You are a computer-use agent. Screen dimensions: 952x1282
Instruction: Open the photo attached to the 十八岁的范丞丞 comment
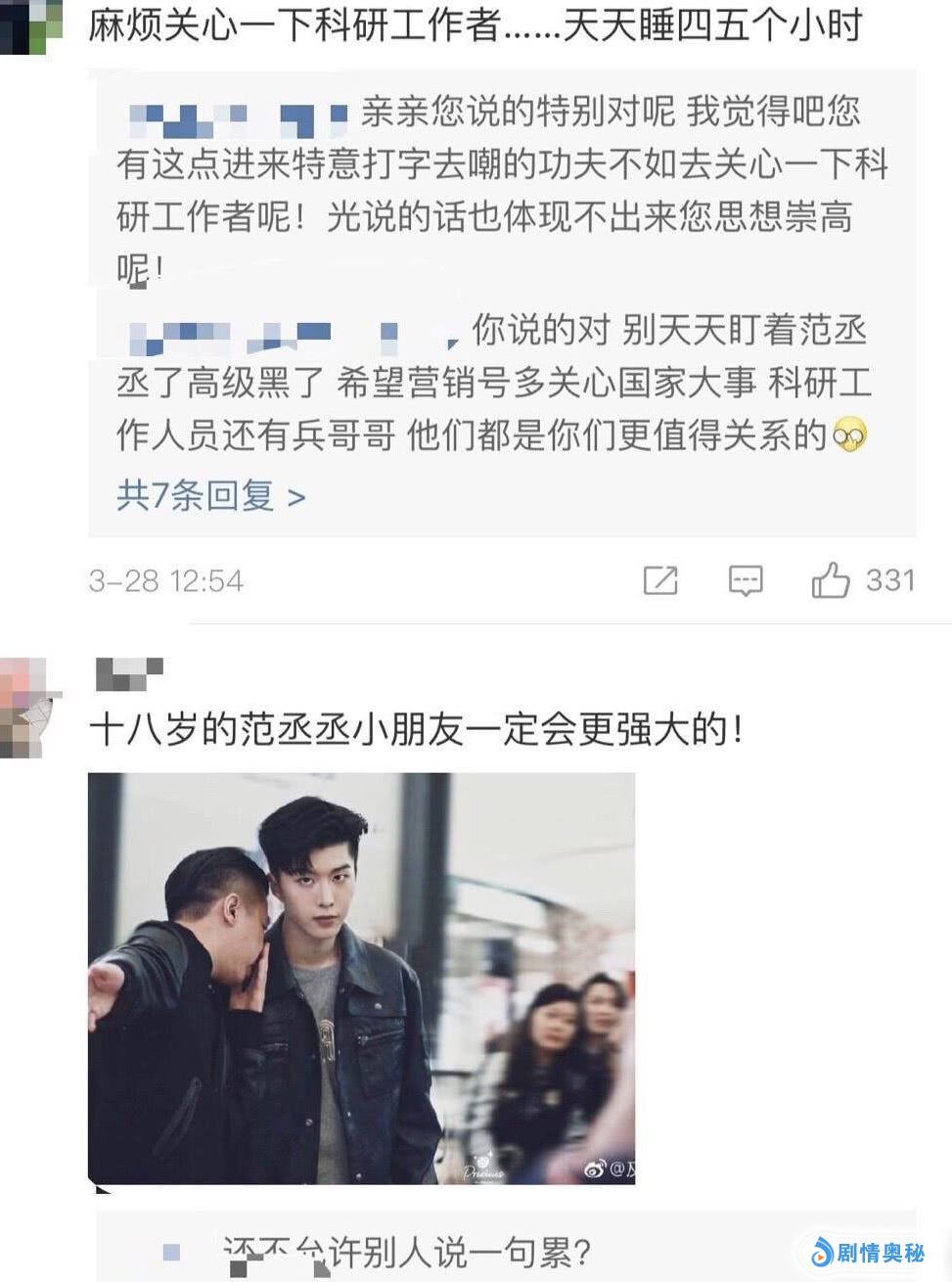click(361, 978)
